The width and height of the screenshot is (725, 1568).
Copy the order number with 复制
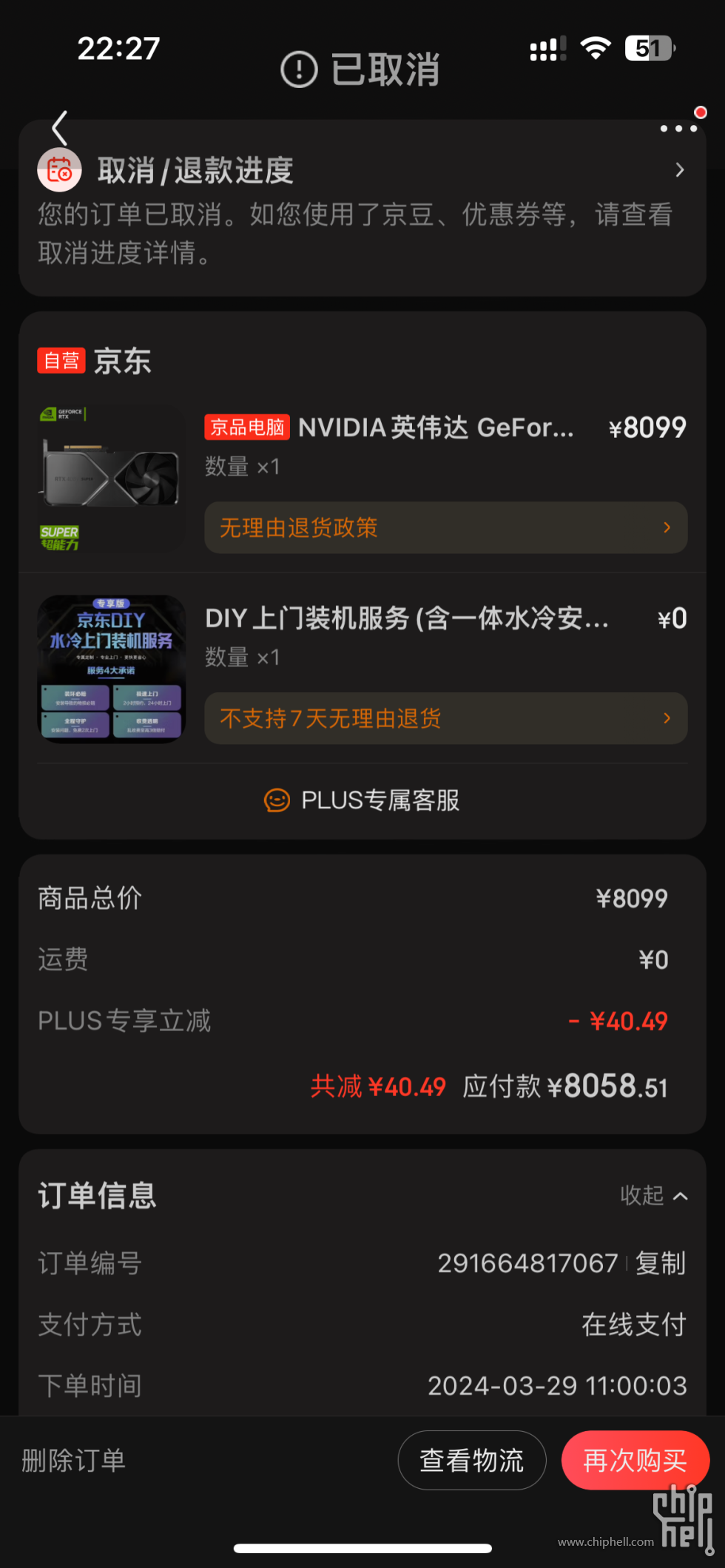point(661,1263)
